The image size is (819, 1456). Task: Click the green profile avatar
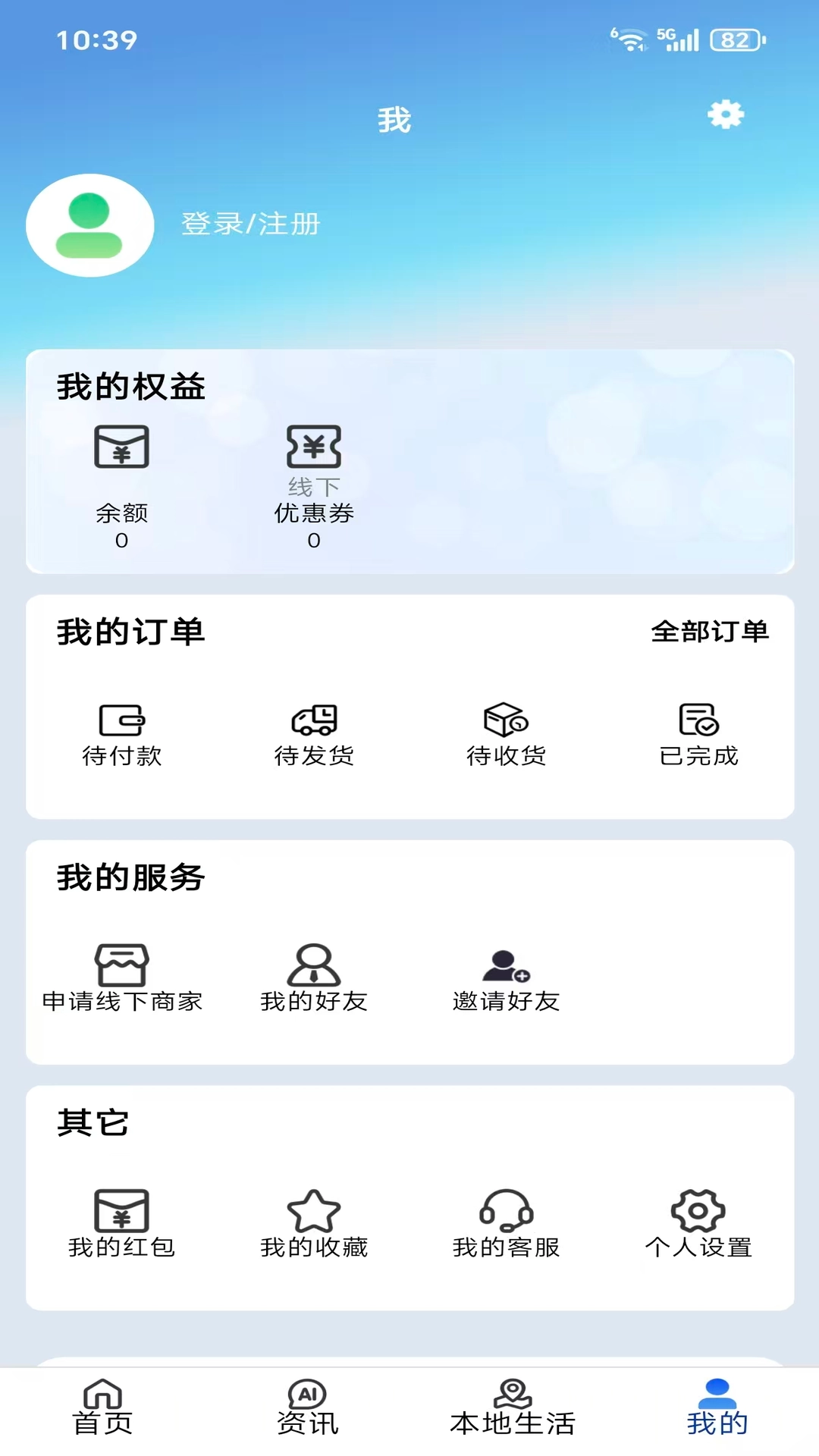tap(89, 225)
